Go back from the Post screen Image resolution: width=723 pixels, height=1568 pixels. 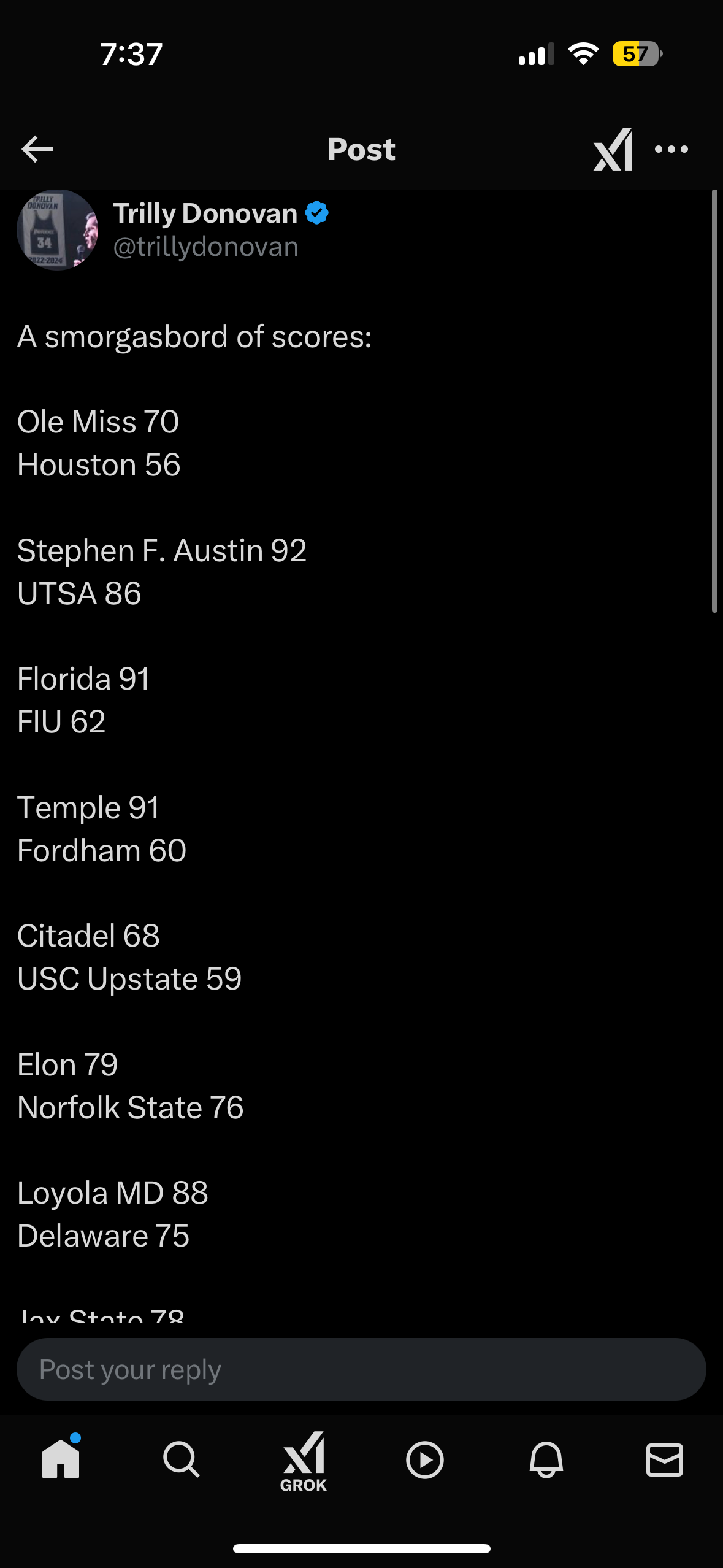pos(37,149)
